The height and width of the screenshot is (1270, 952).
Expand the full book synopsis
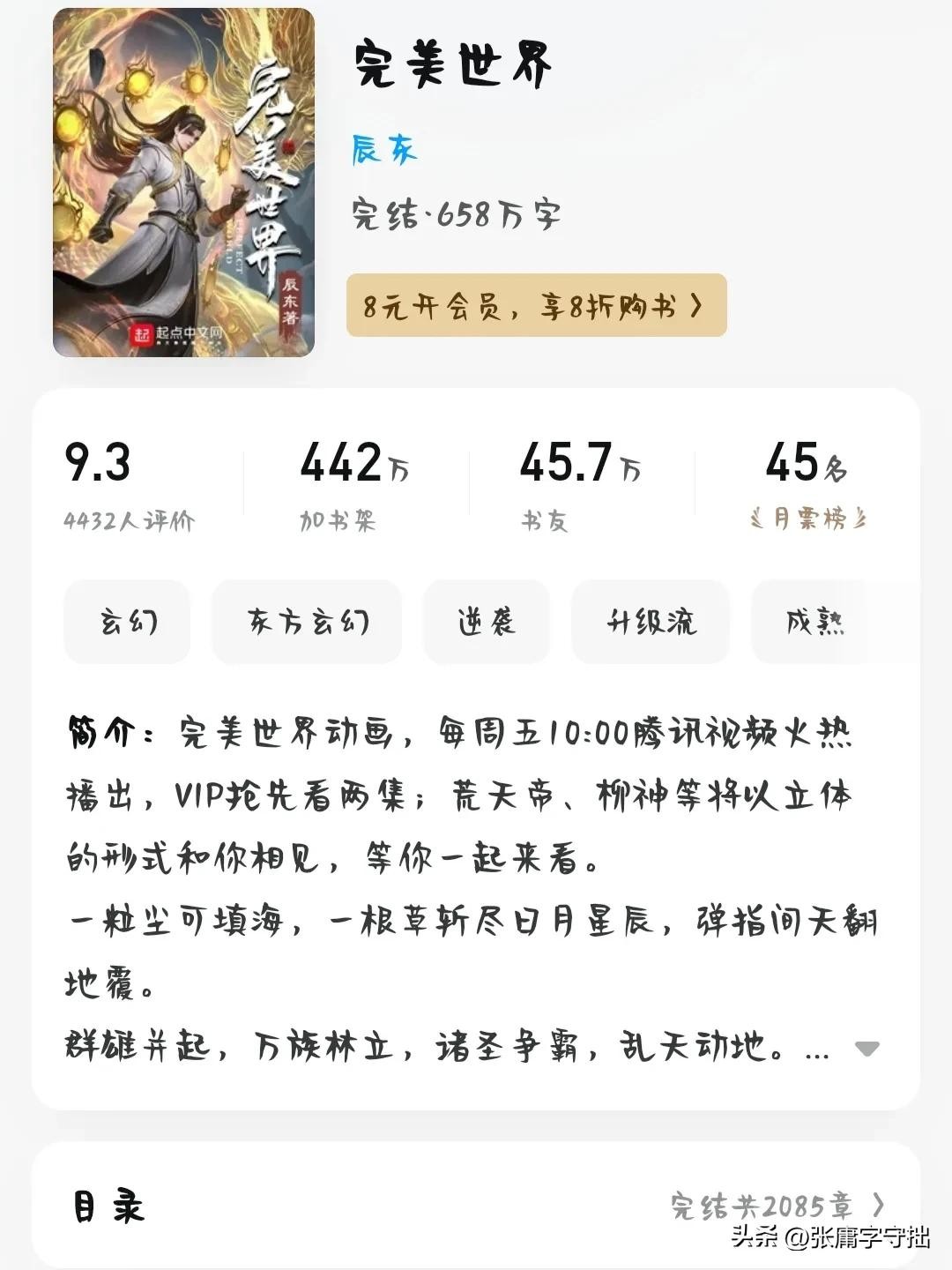(x=866, y=1049)
